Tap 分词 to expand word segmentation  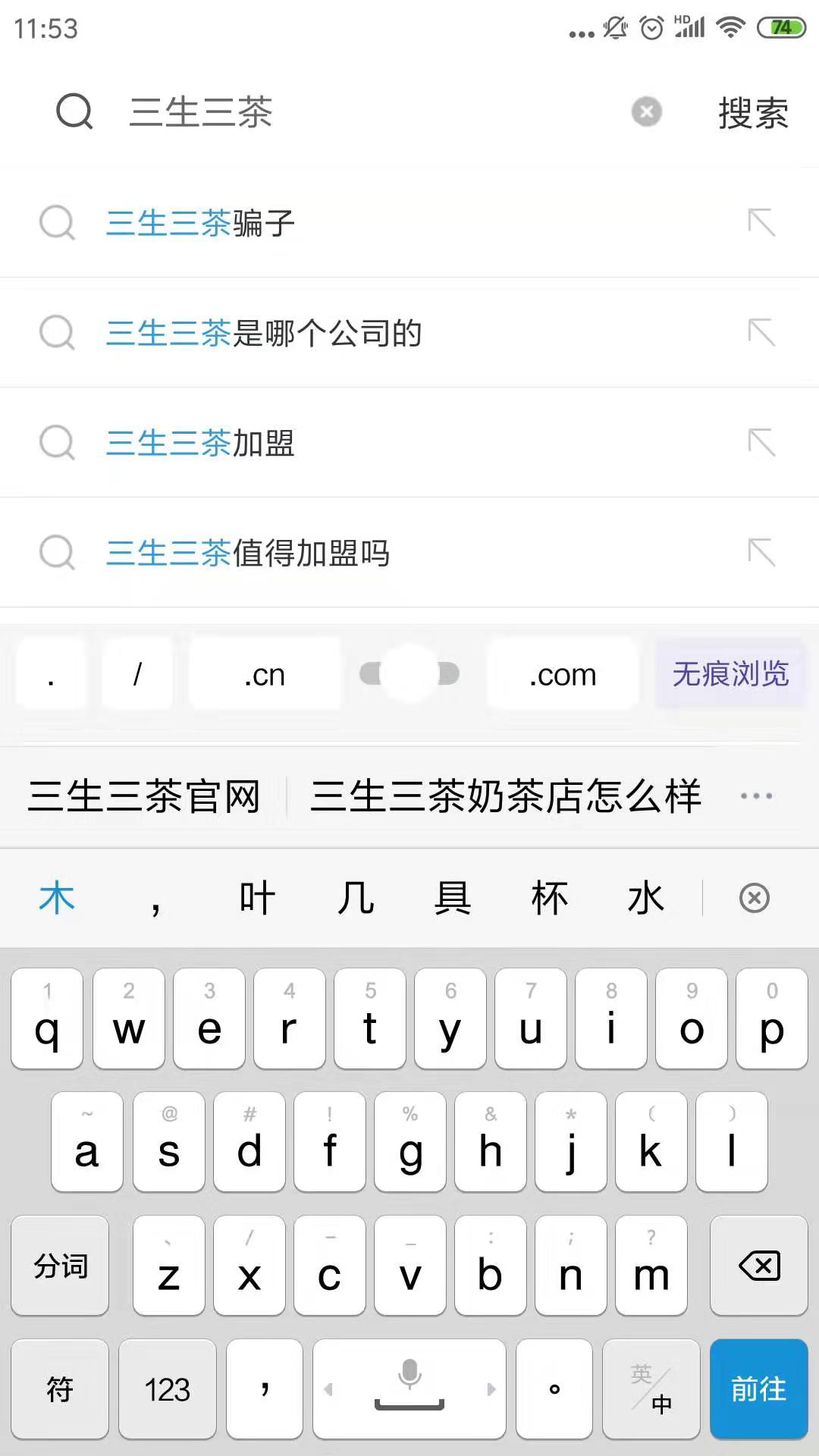[x=60, y=1266]
